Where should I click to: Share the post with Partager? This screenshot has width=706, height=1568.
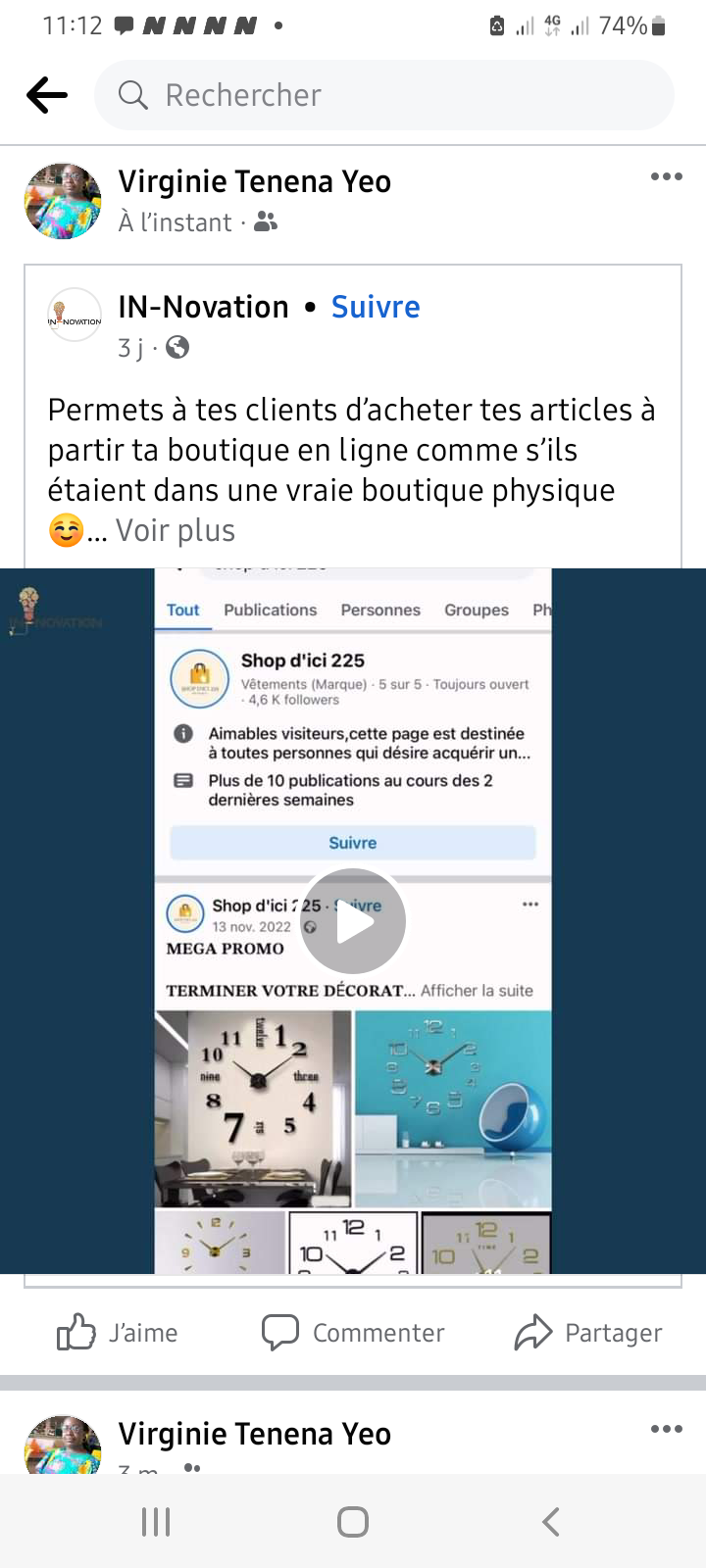tap(588, 1333)
